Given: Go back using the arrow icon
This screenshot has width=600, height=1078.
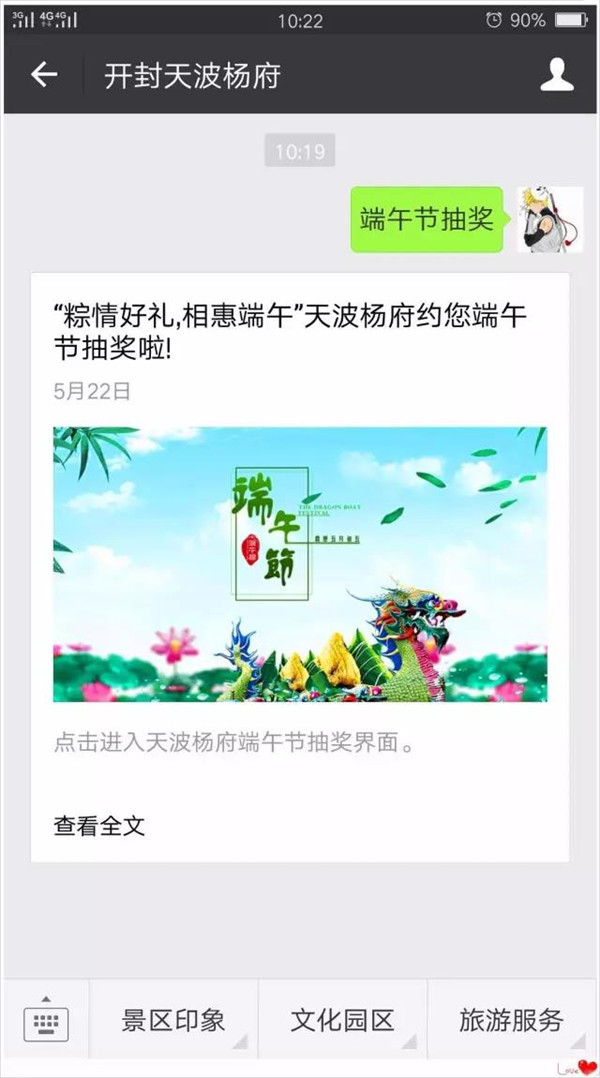Looking at the screenshot, I should (44, 75).
